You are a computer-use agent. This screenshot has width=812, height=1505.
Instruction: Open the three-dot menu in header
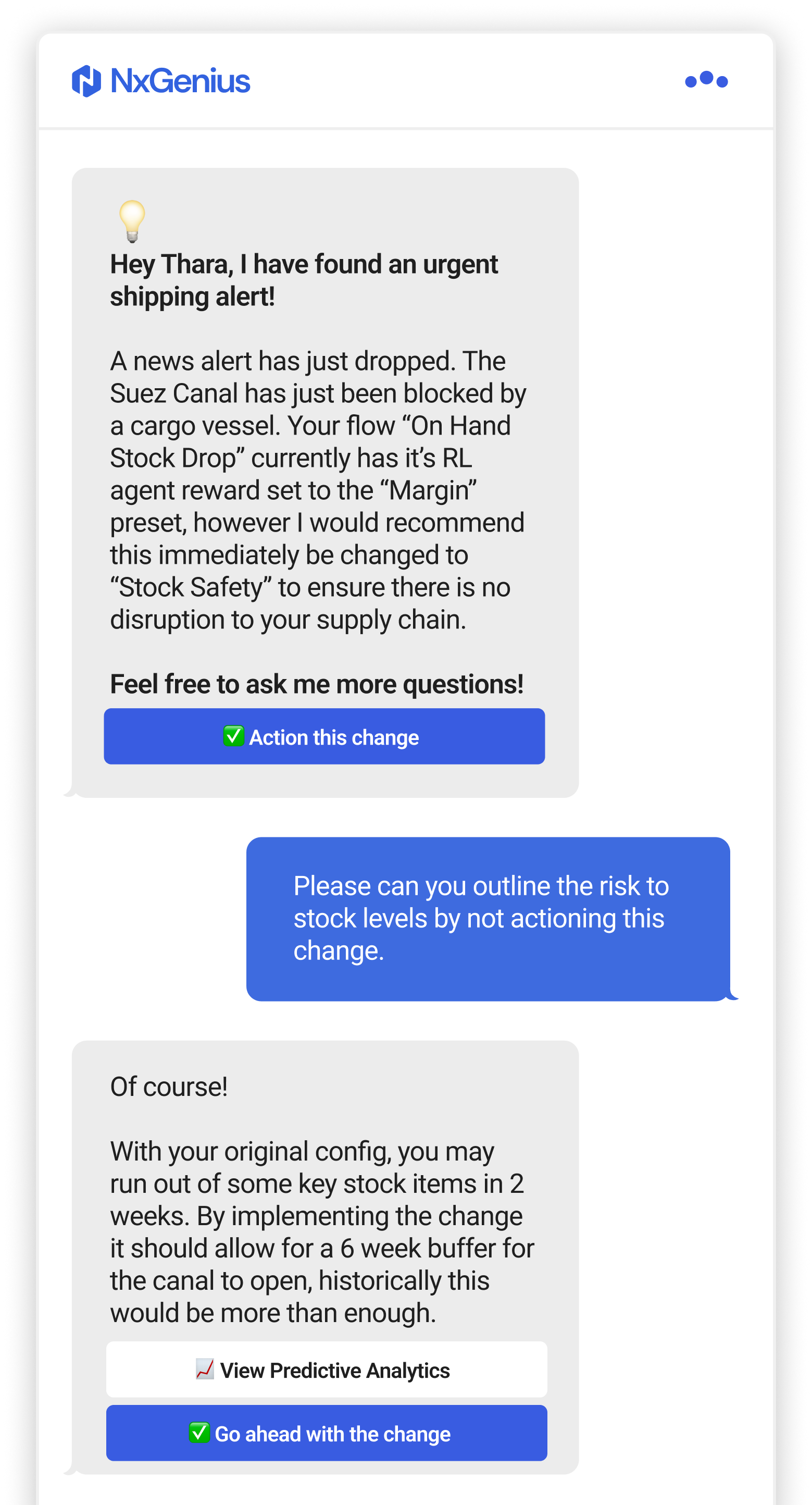[x=706, y=80]
